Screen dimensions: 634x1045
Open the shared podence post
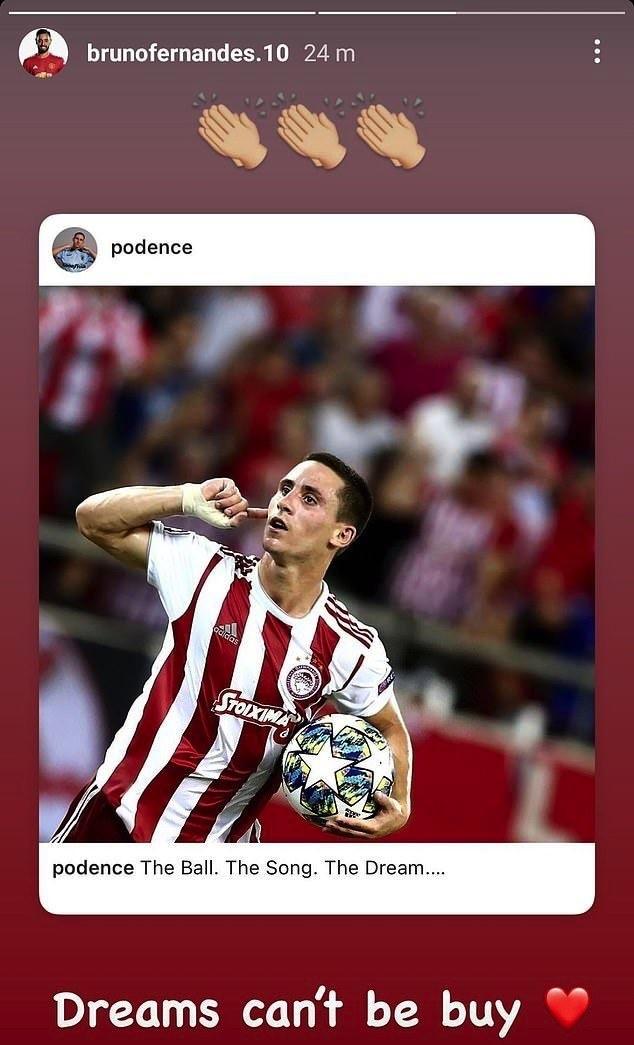pyautogui.click(x=316, y=563)
